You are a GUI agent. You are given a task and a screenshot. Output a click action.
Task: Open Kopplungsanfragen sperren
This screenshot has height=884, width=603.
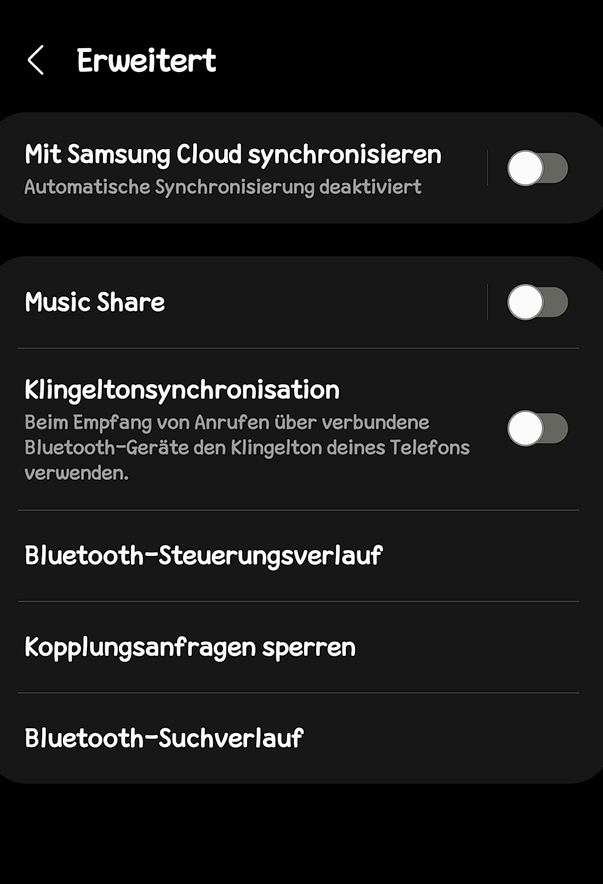point(190,647)
